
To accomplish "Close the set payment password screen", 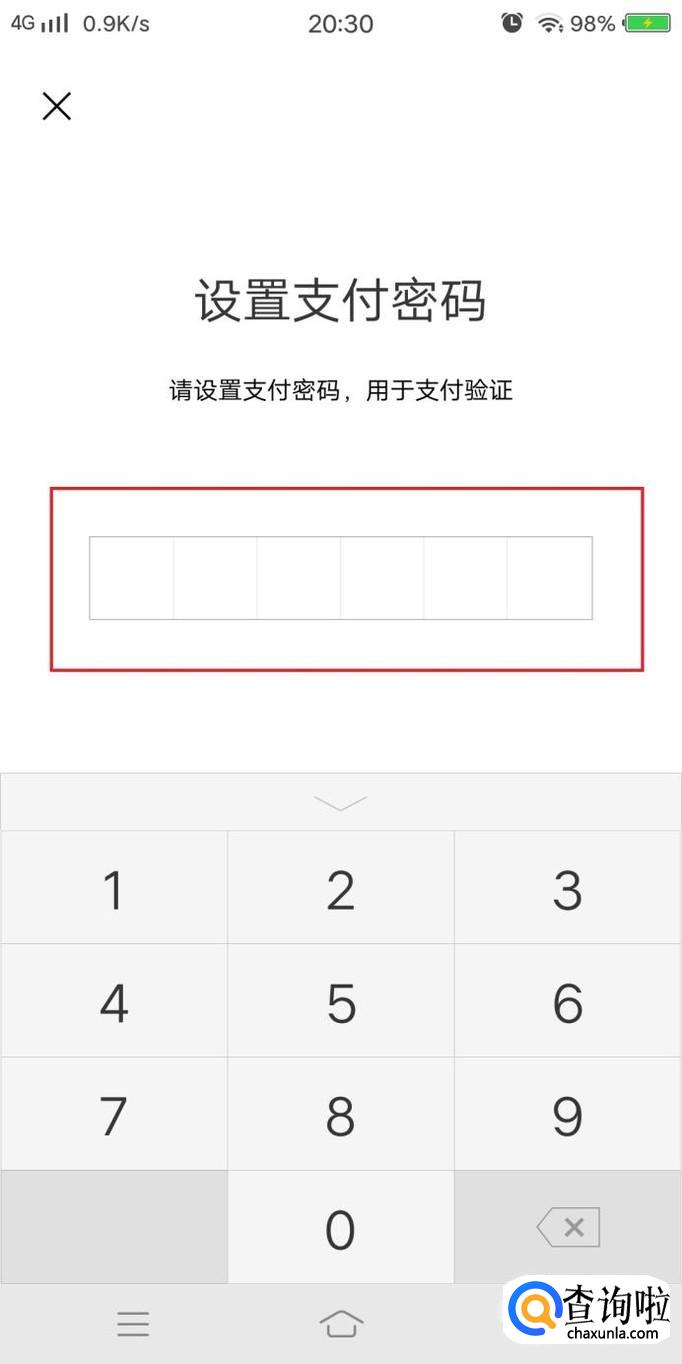I will coord(57,106).
